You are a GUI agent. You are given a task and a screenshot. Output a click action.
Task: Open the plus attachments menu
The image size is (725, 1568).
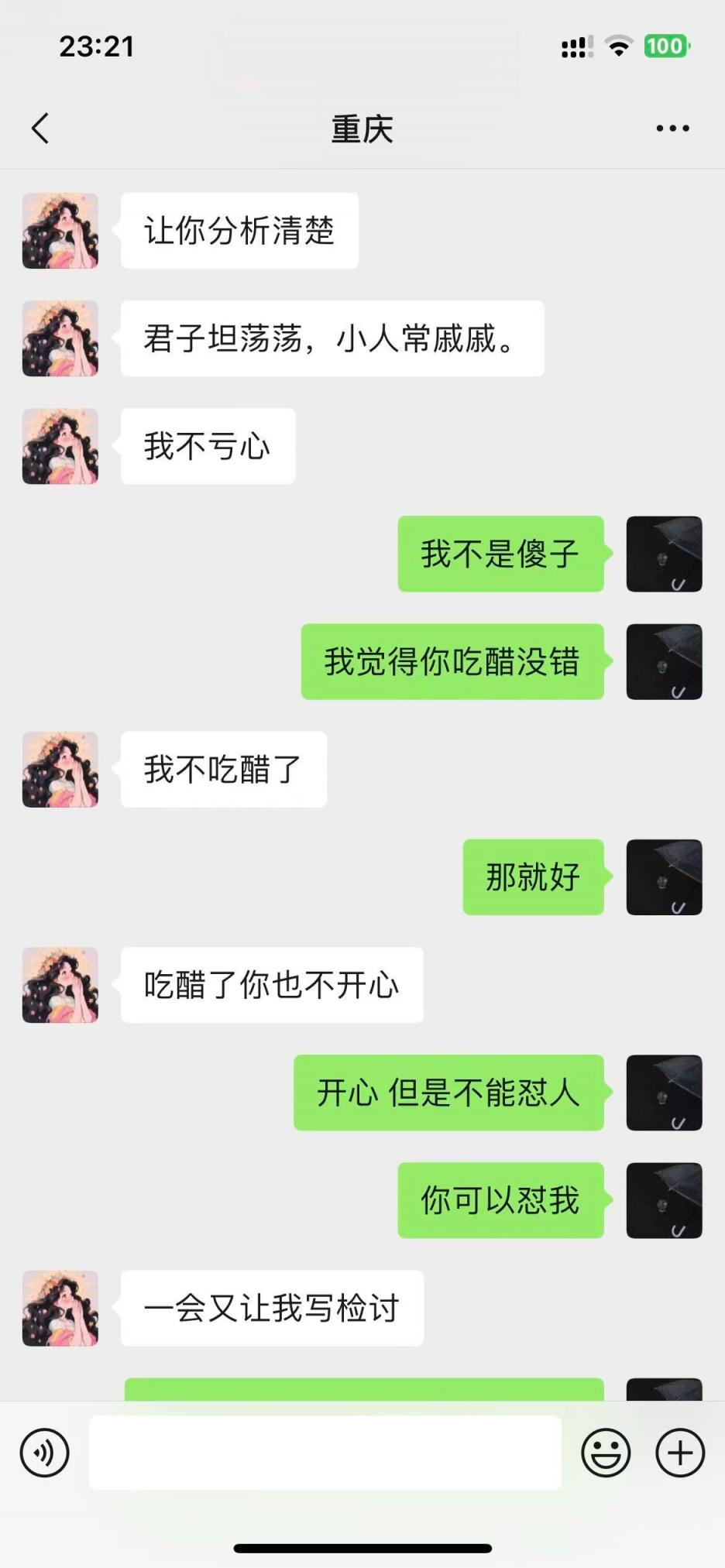click(680, 1453)
